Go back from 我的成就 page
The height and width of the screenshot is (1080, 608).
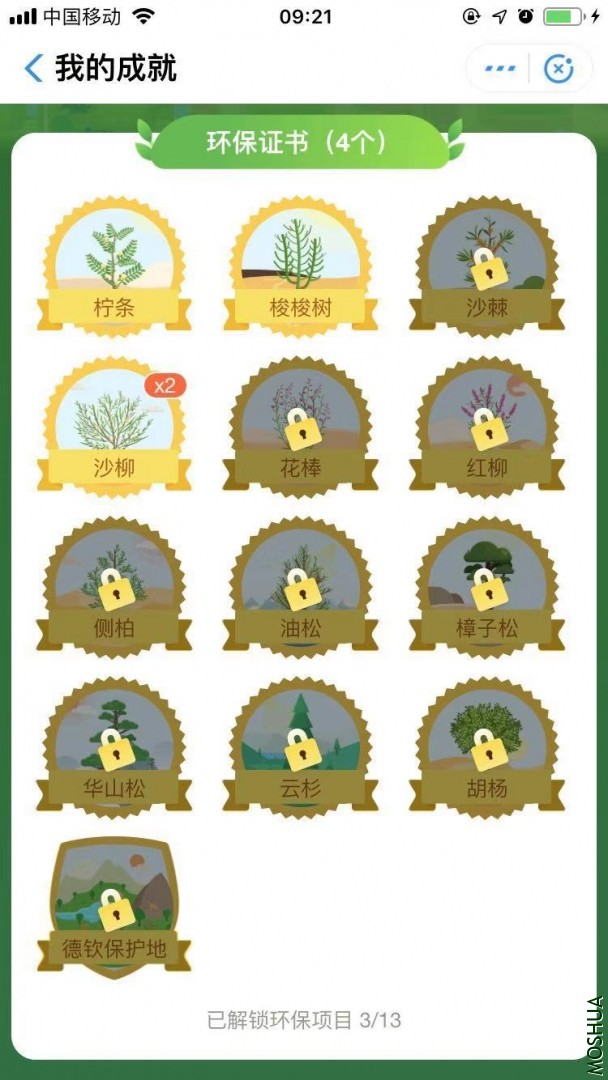34,68
